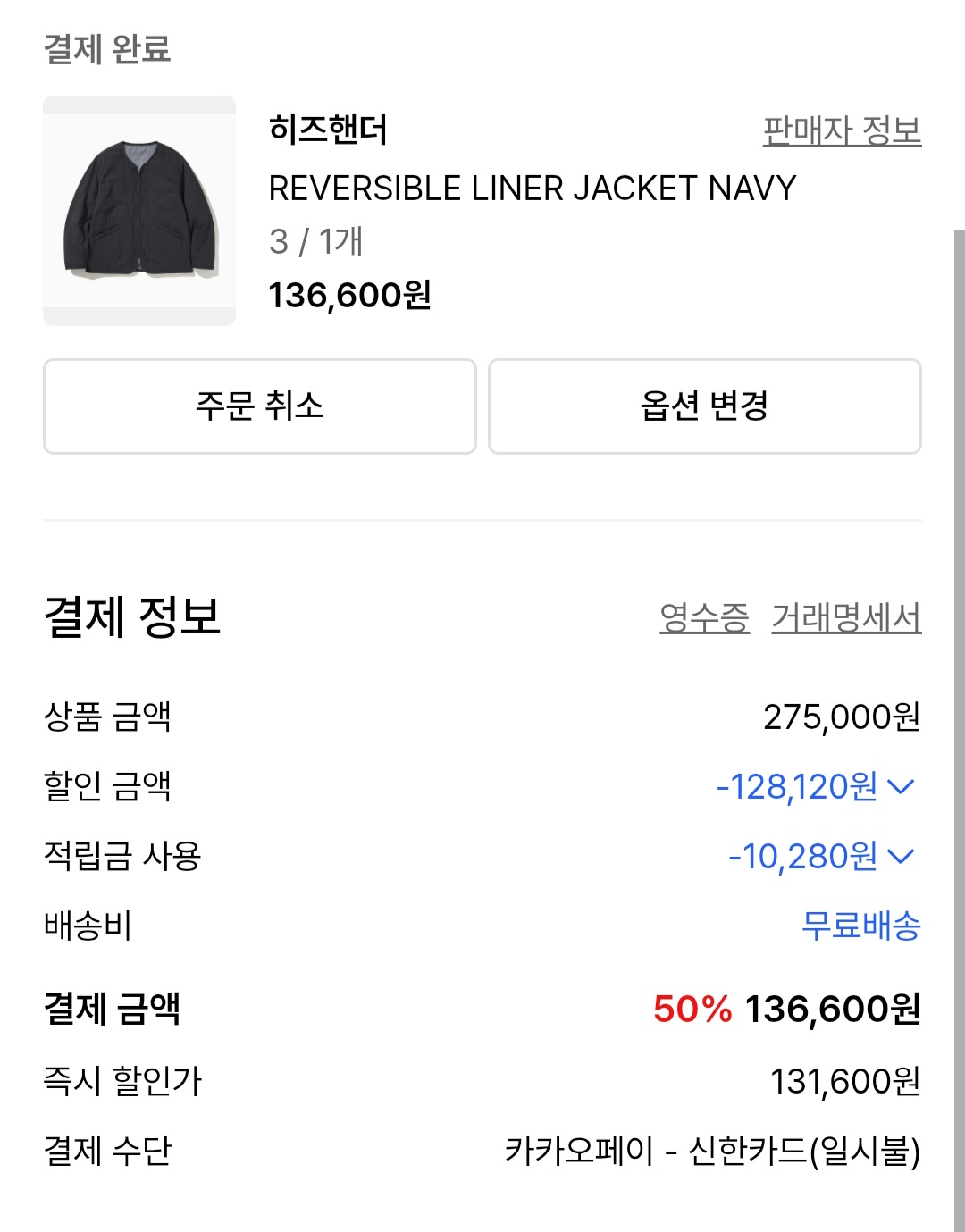
Task: Open the 판매자 정보 seller info link
Action: click(x=841, y=131)
